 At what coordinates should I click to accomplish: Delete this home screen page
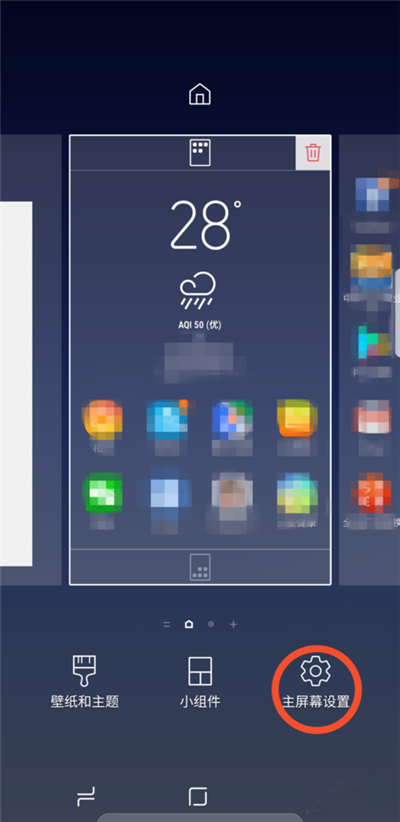pyautogui.click(x=313, y=153)
